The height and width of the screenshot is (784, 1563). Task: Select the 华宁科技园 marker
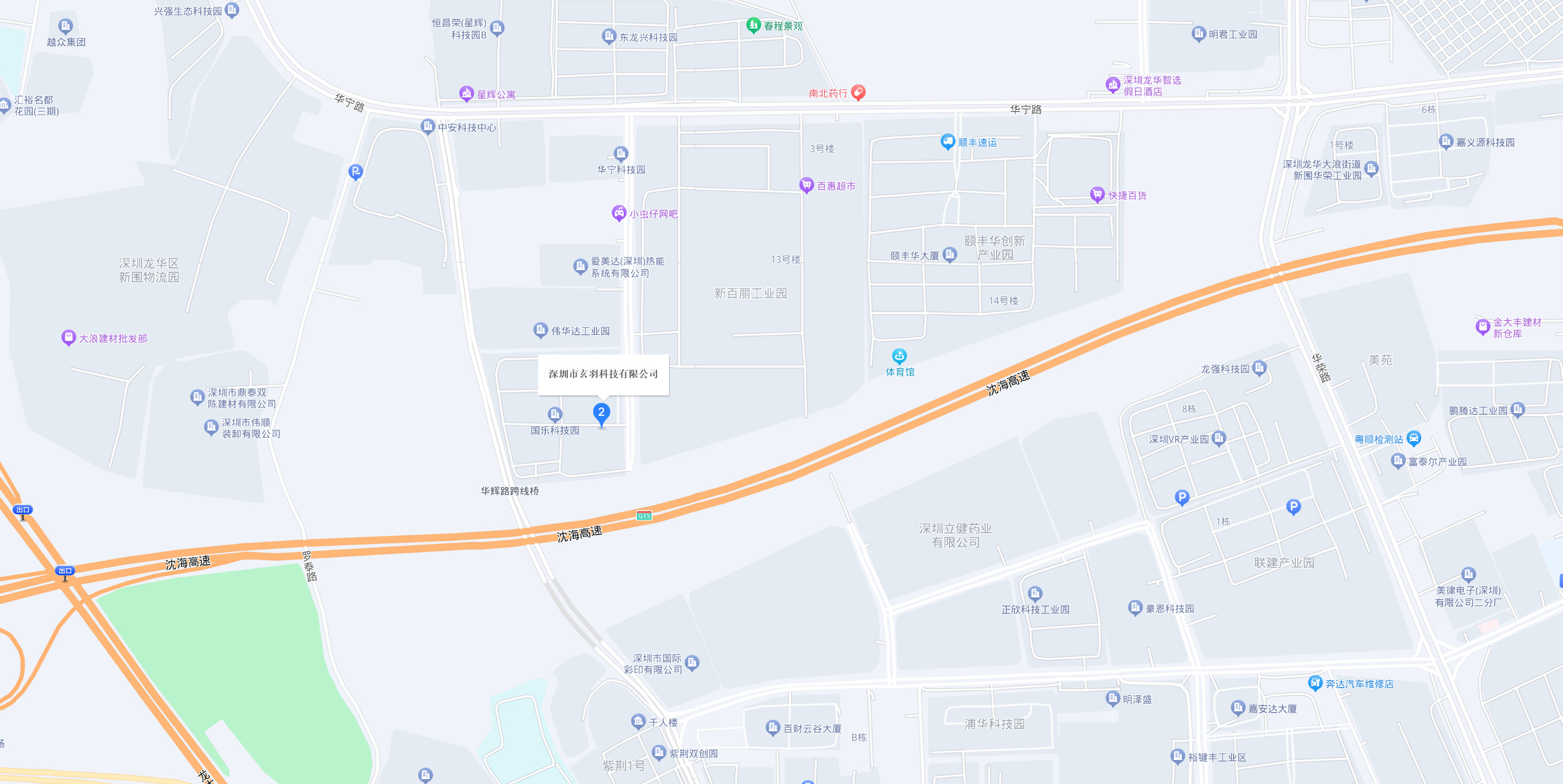(x=620, y=154)
